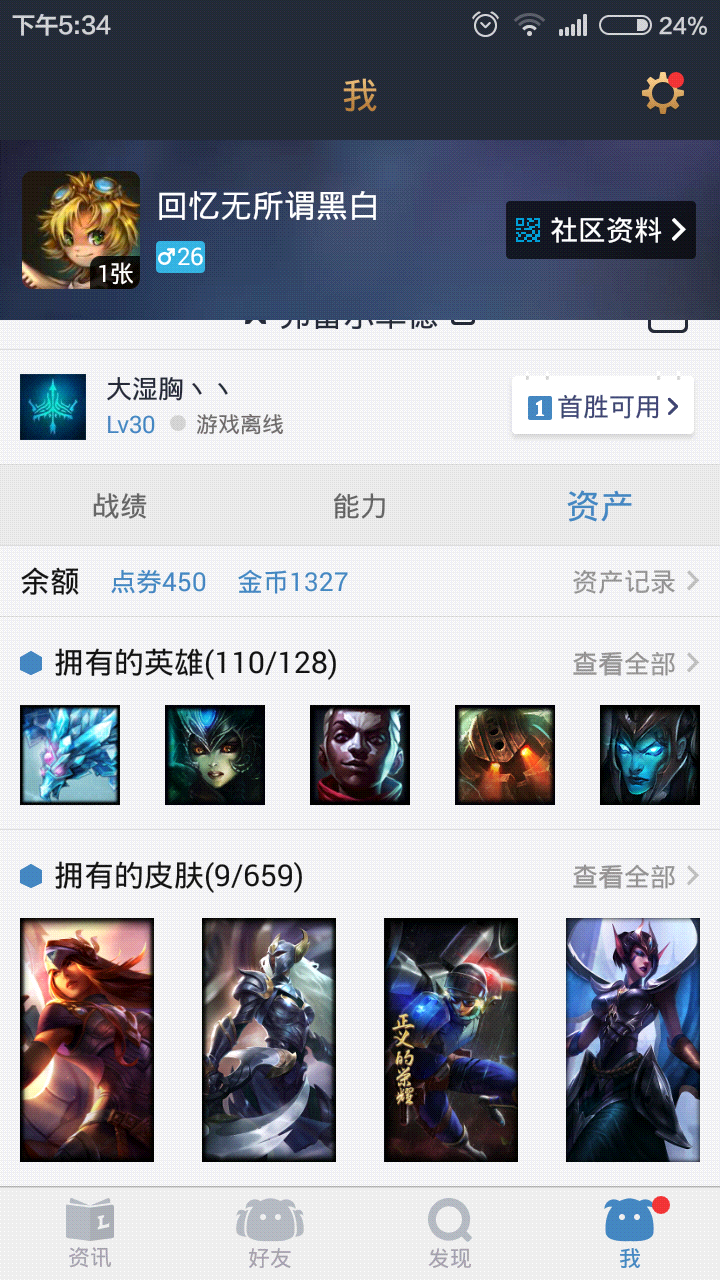Open 资产记录 asset records
The height and width of the screenshot is (1280, 720).
636,582
